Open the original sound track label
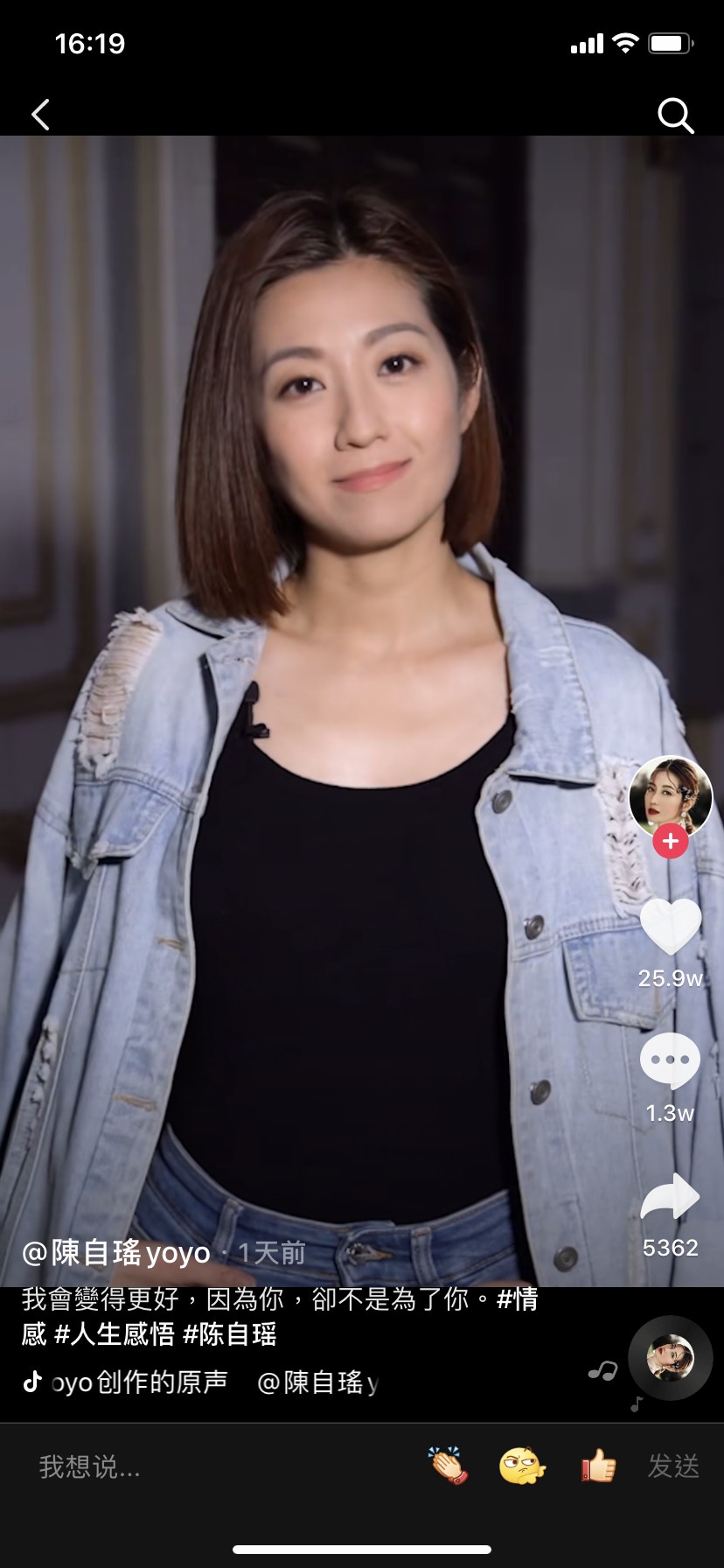Screen dimensions: 724x1568 coord(140,1382)
